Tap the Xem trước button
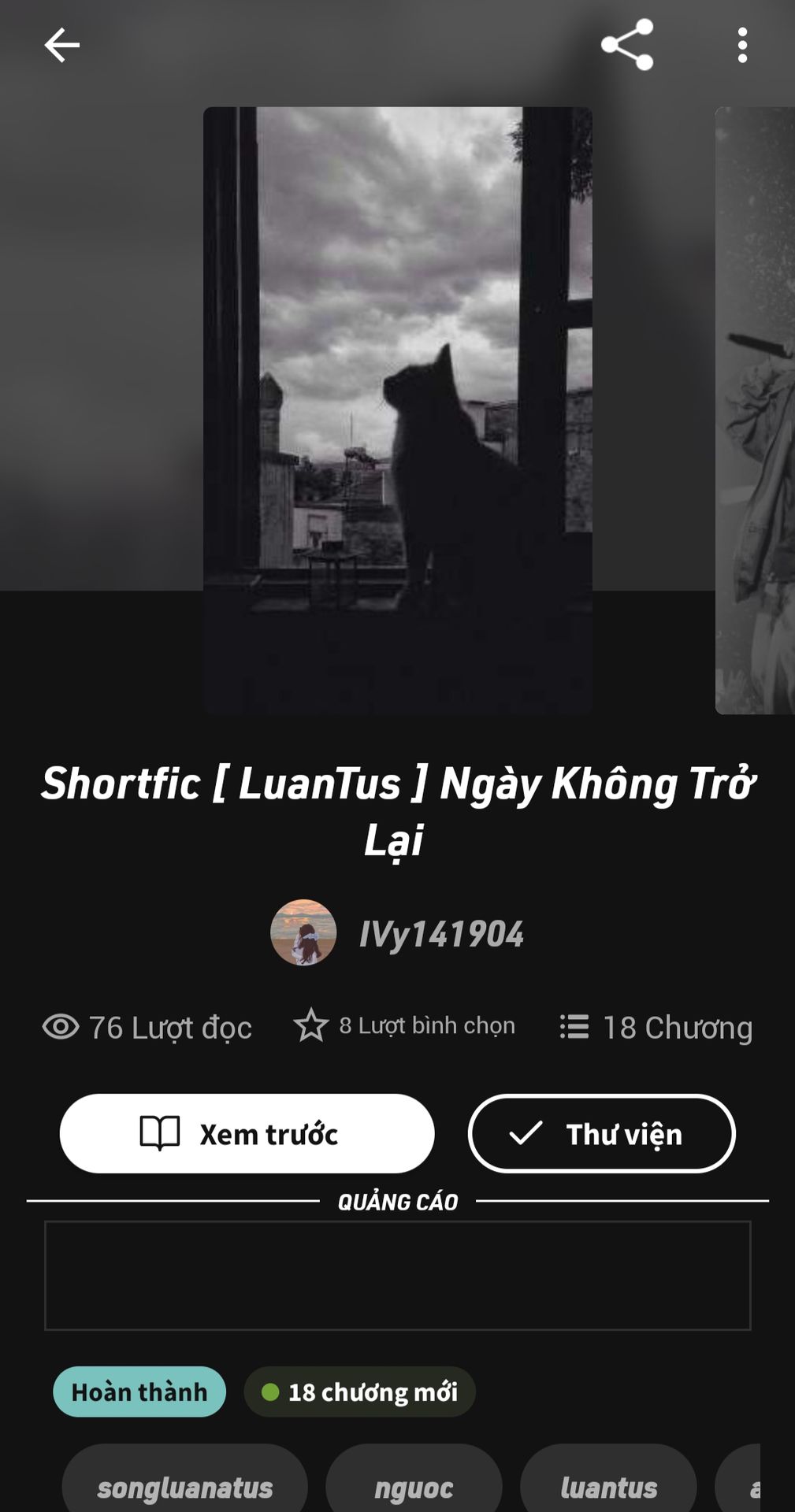The width and height of the screenshot is (795, 1512). click(x=247, y=1133)
